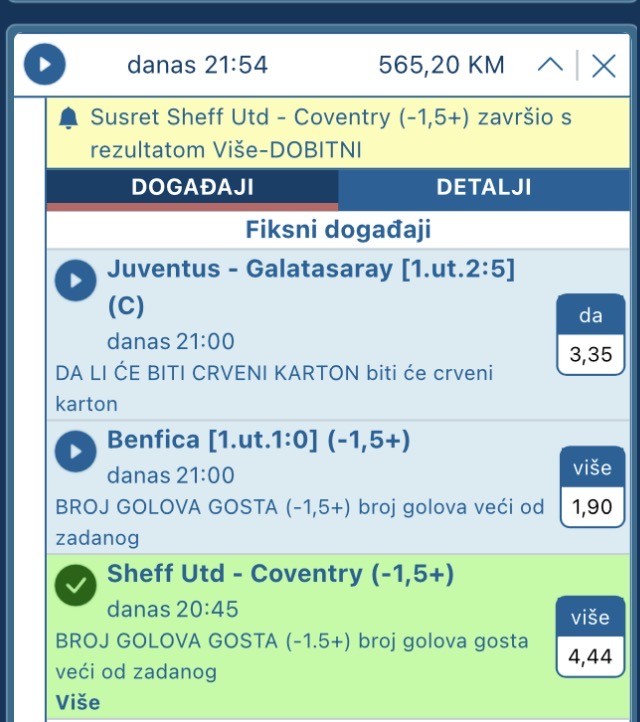This screenshot has width=640, height=722.
Task: Open the Sheff Utd - Coventry event row
Action: [x=300, y=621]
